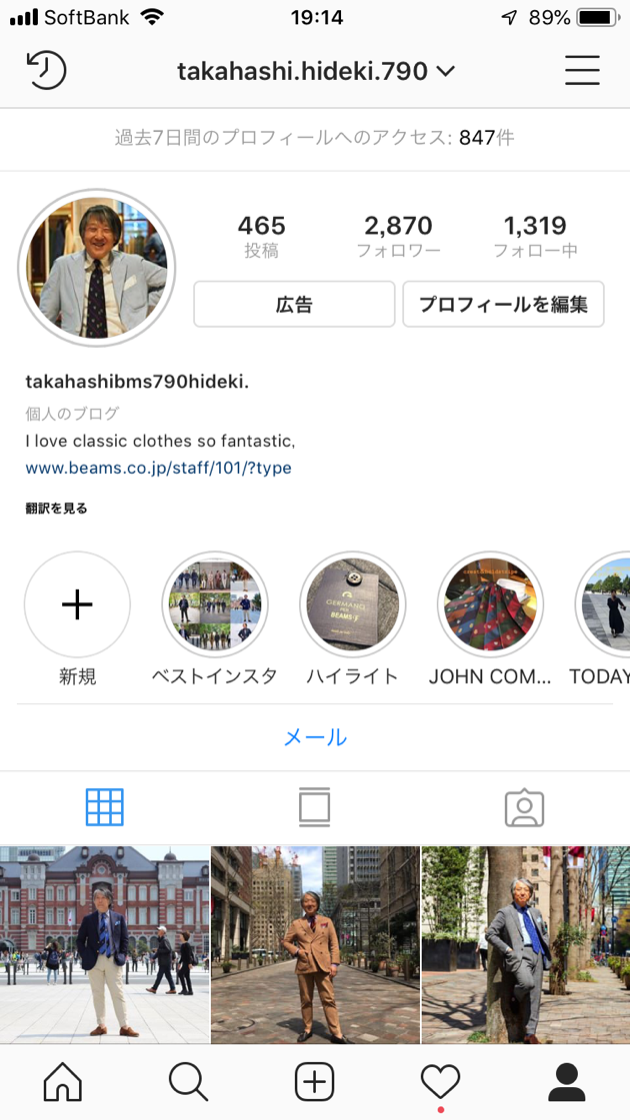Show the tagged photos tab
Image resolution: width=630 pixels, height=1120 pixels.
point(524,807)
